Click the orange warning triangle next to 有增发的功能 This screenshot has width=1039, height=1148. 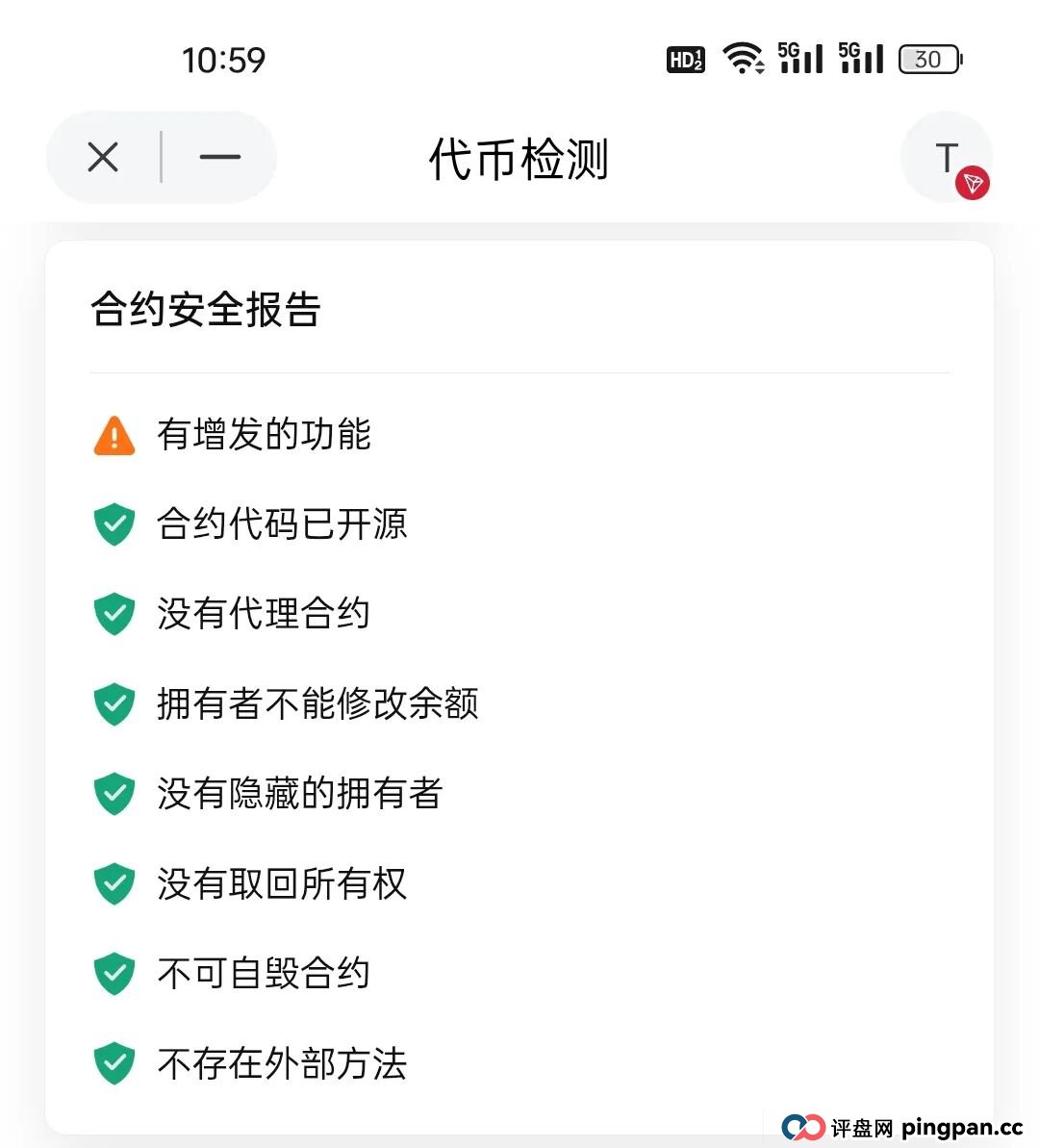[114, 434]
